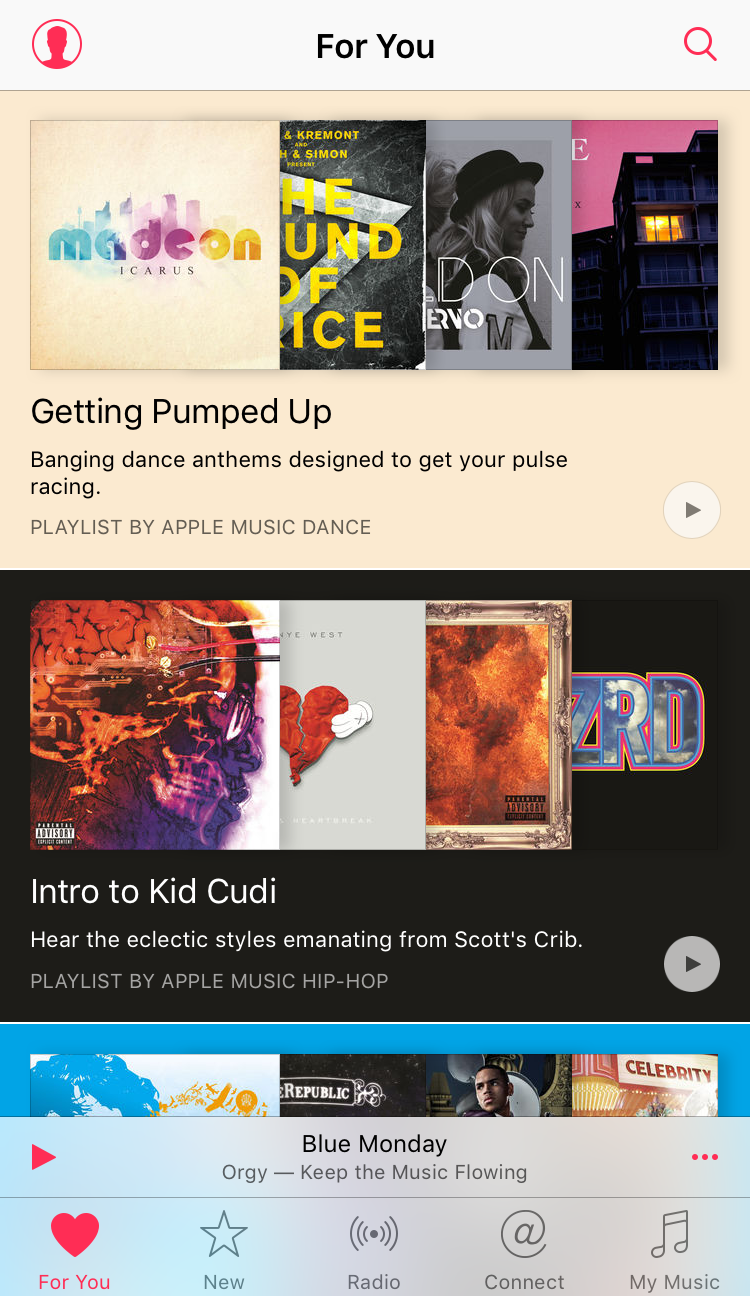
Task: Open the blue playlist card with Celebrity cover
Action: pyautogui.click(x=375, y=1070)
